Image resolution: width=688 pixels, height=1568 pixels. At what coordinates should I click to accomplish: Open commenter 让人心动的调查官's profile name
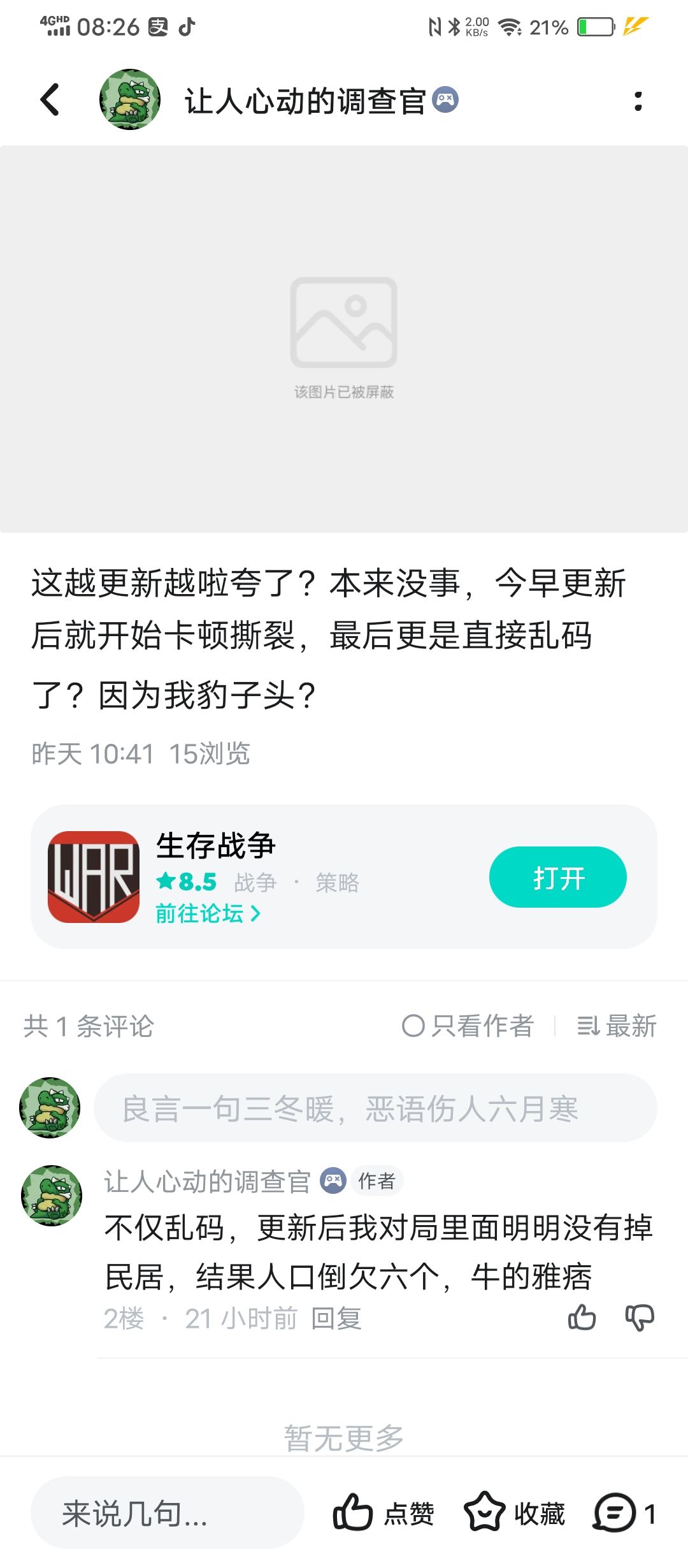(x=207, y=1181)
